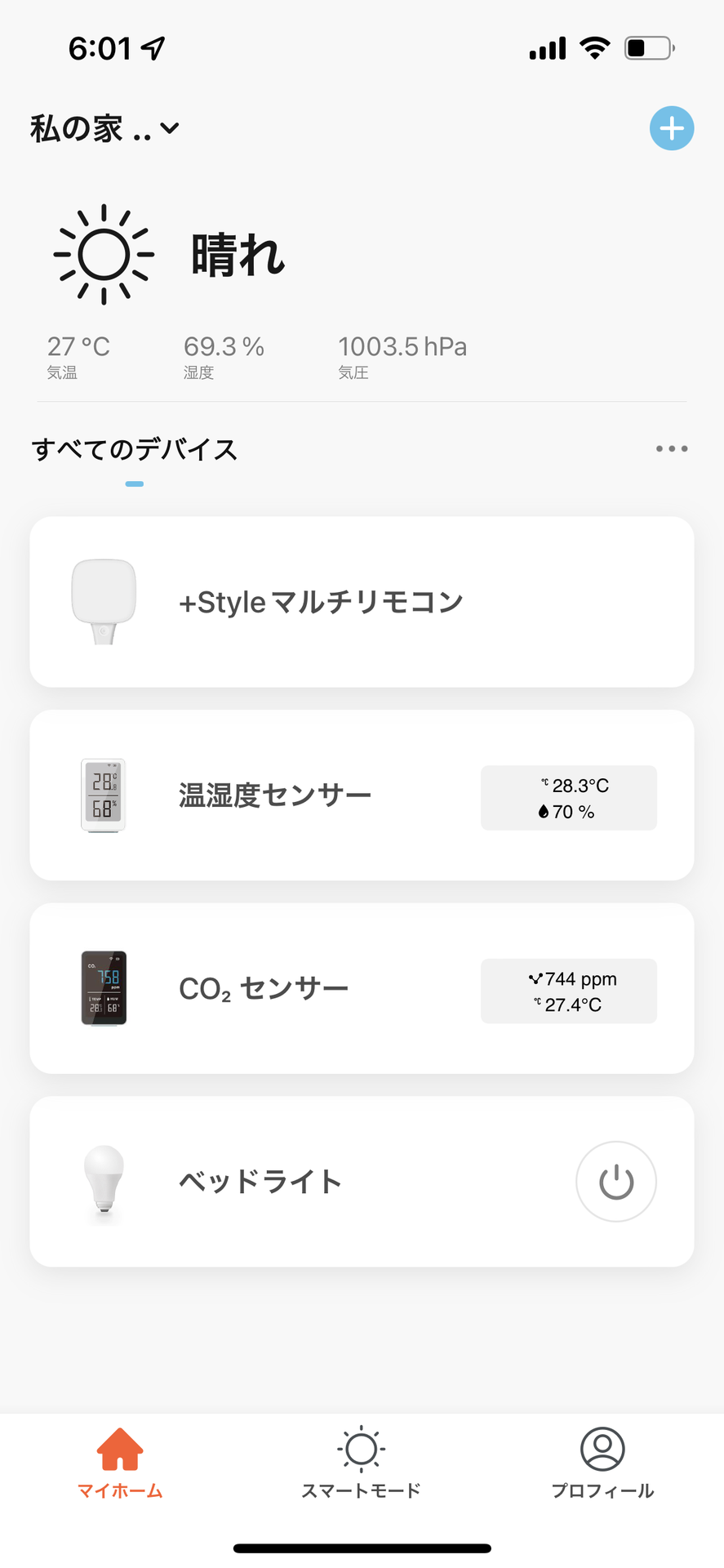Tap the ベッドライト light bulb icon
The width and height of the screenshot is (724, 1568).
[x=103, y=1182]
